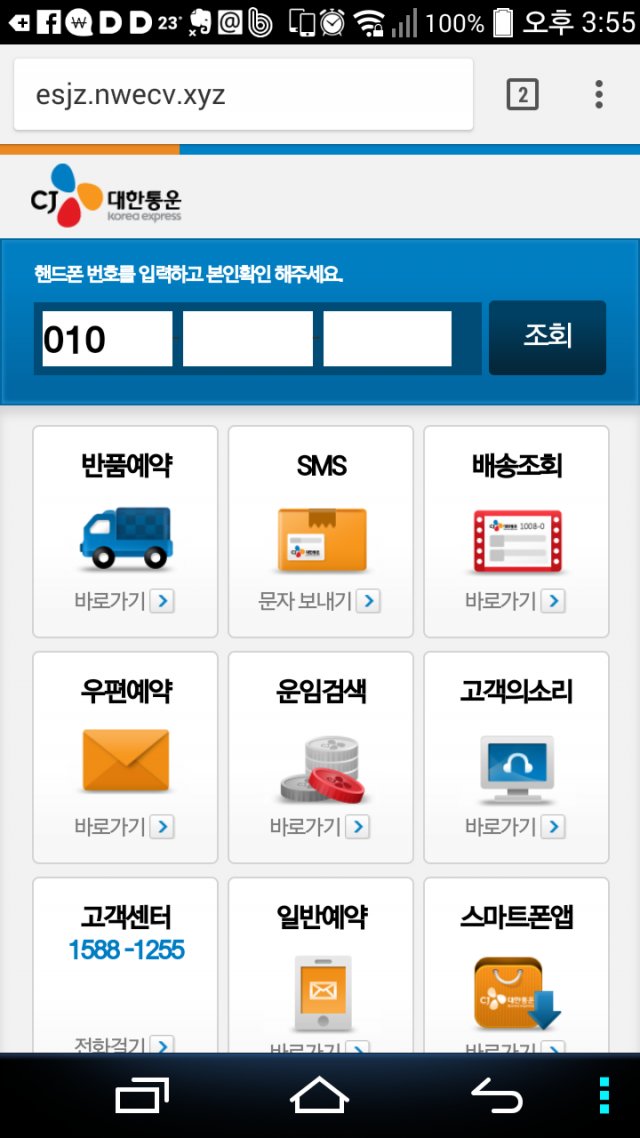This screenshot has width=640, height=1138.
Task: Open the 운임검색 fare search card
Action: click(x=321, y=757)
